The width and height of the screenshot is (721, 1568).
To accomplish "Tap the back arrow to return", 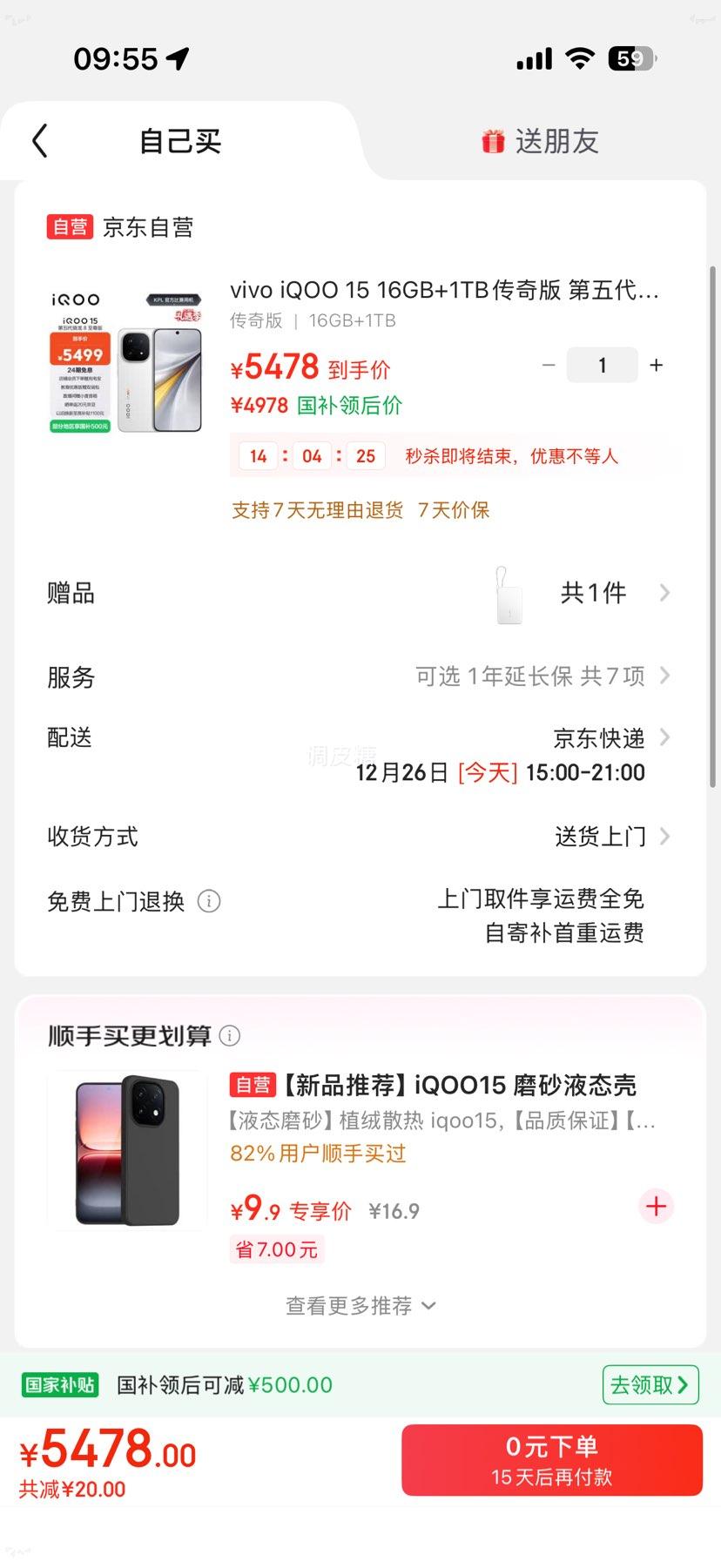I will pyautogui.click(x=38, y=140).
